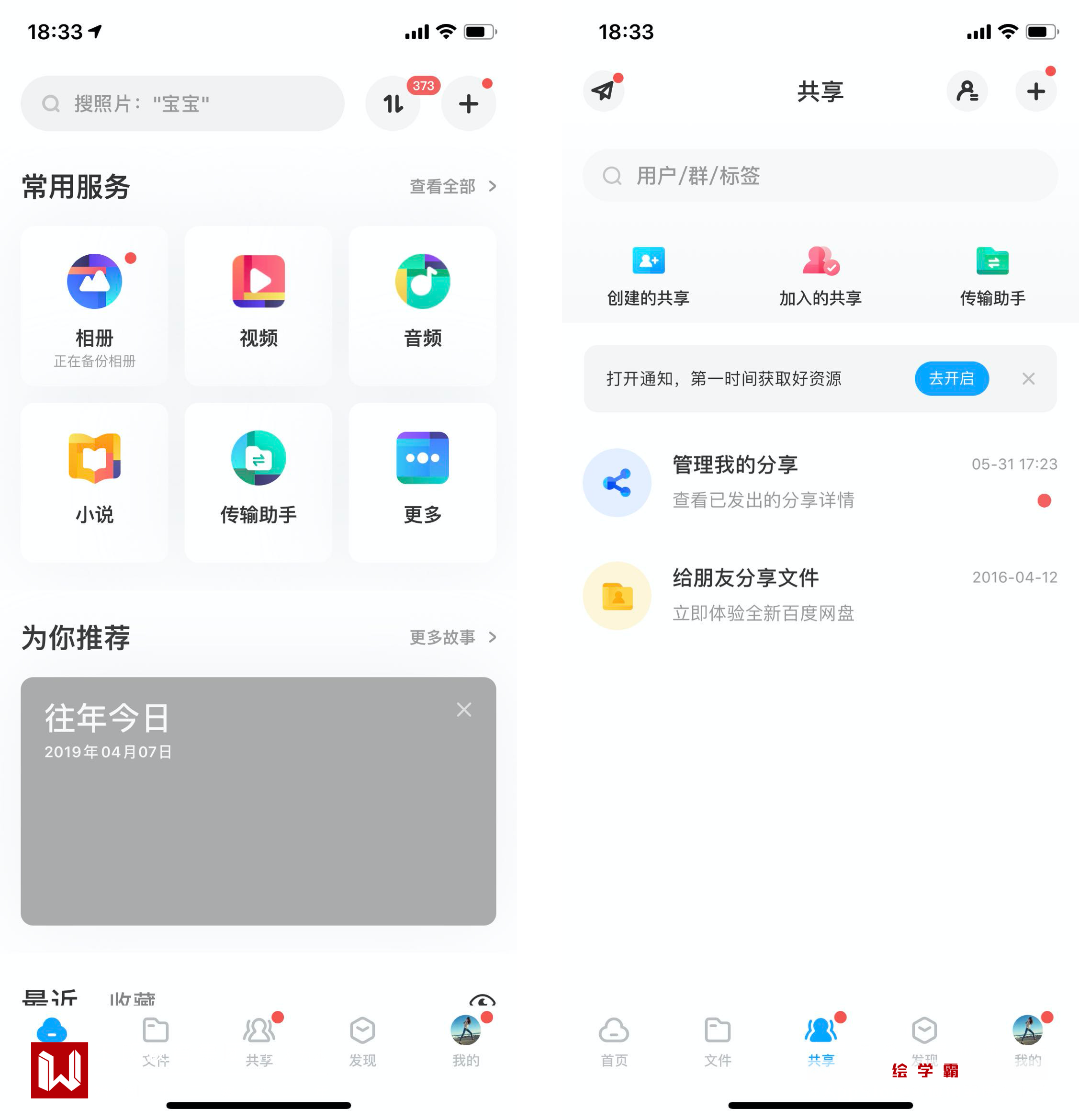Viewport: 1079px width, 1120px height.
Task: Close the 打开通知 notification banner
Action: [x=1028, y=378]
